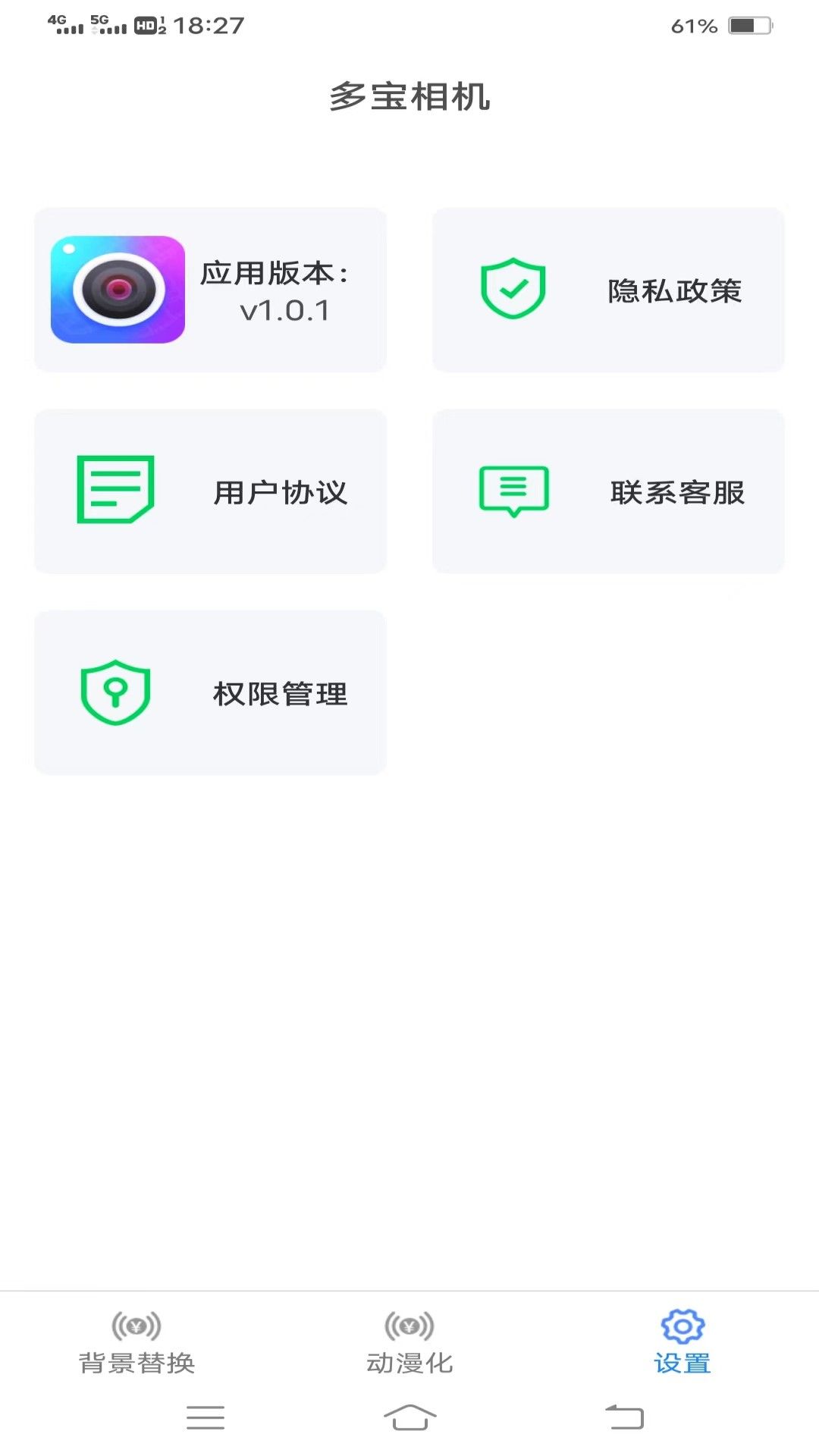Open the 联系客服 card

[x=608, y=490]
